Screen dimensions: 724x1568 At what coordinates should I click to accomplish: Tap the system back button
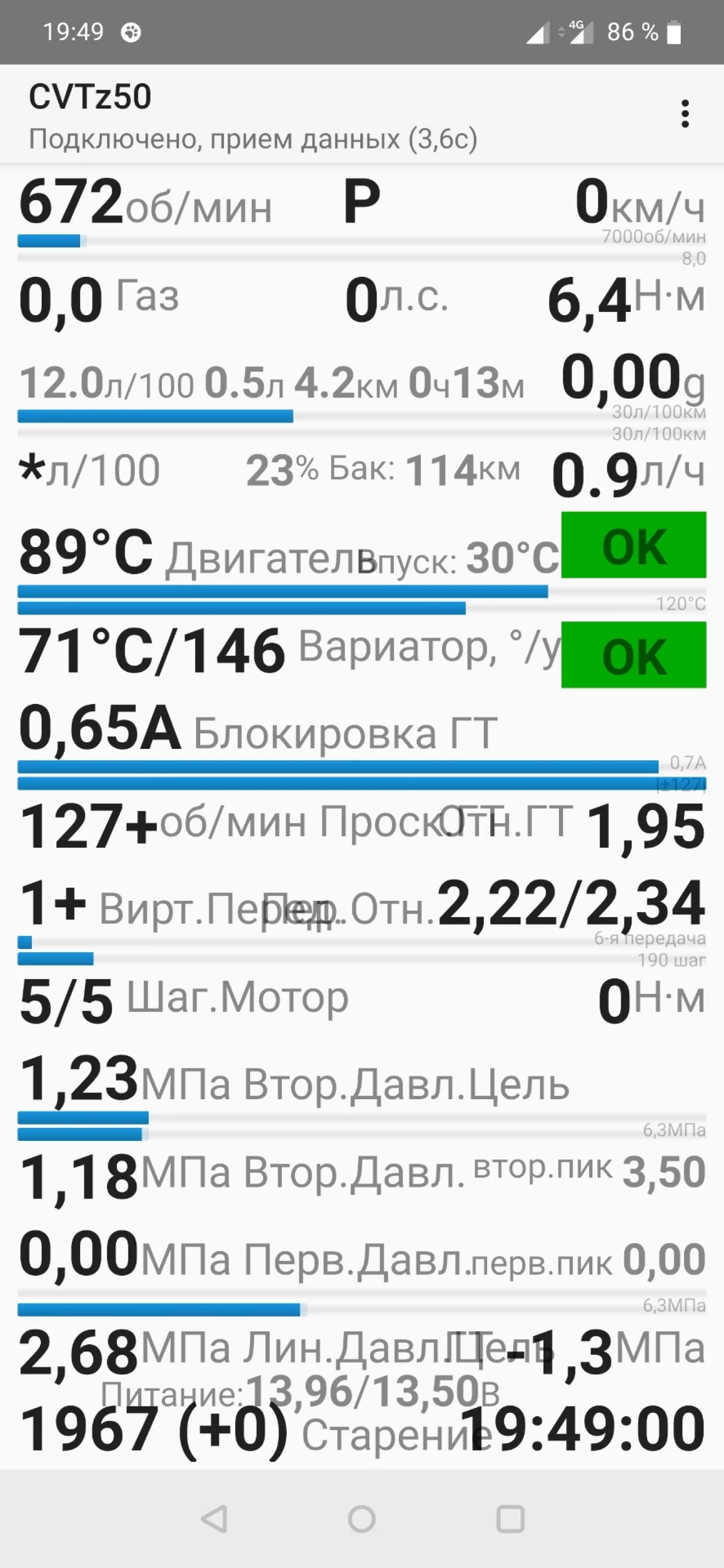pyautogui.click(x=214, y=1519)
